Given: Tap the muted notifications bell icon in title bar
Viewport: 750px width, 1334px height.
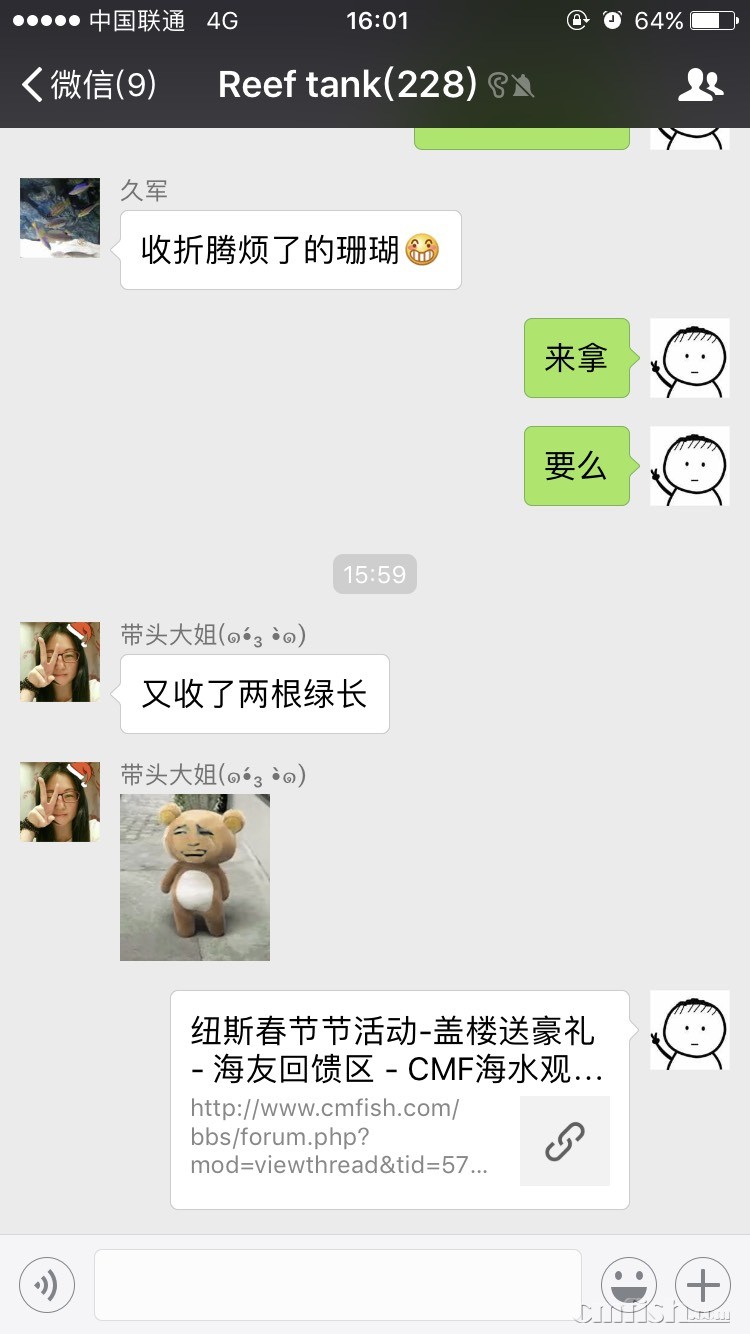Looking at the screenshot, I should point(524,85).
